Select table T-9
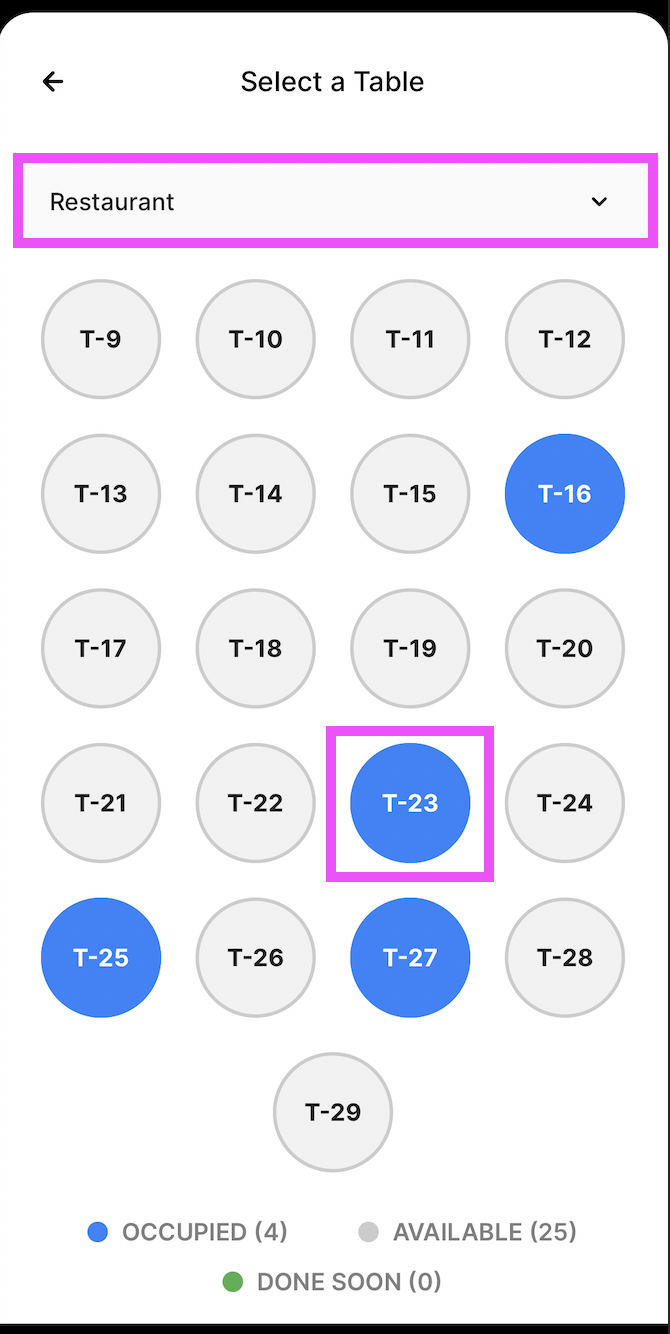Screen dimensions: 670x1334 coord(101,339)
